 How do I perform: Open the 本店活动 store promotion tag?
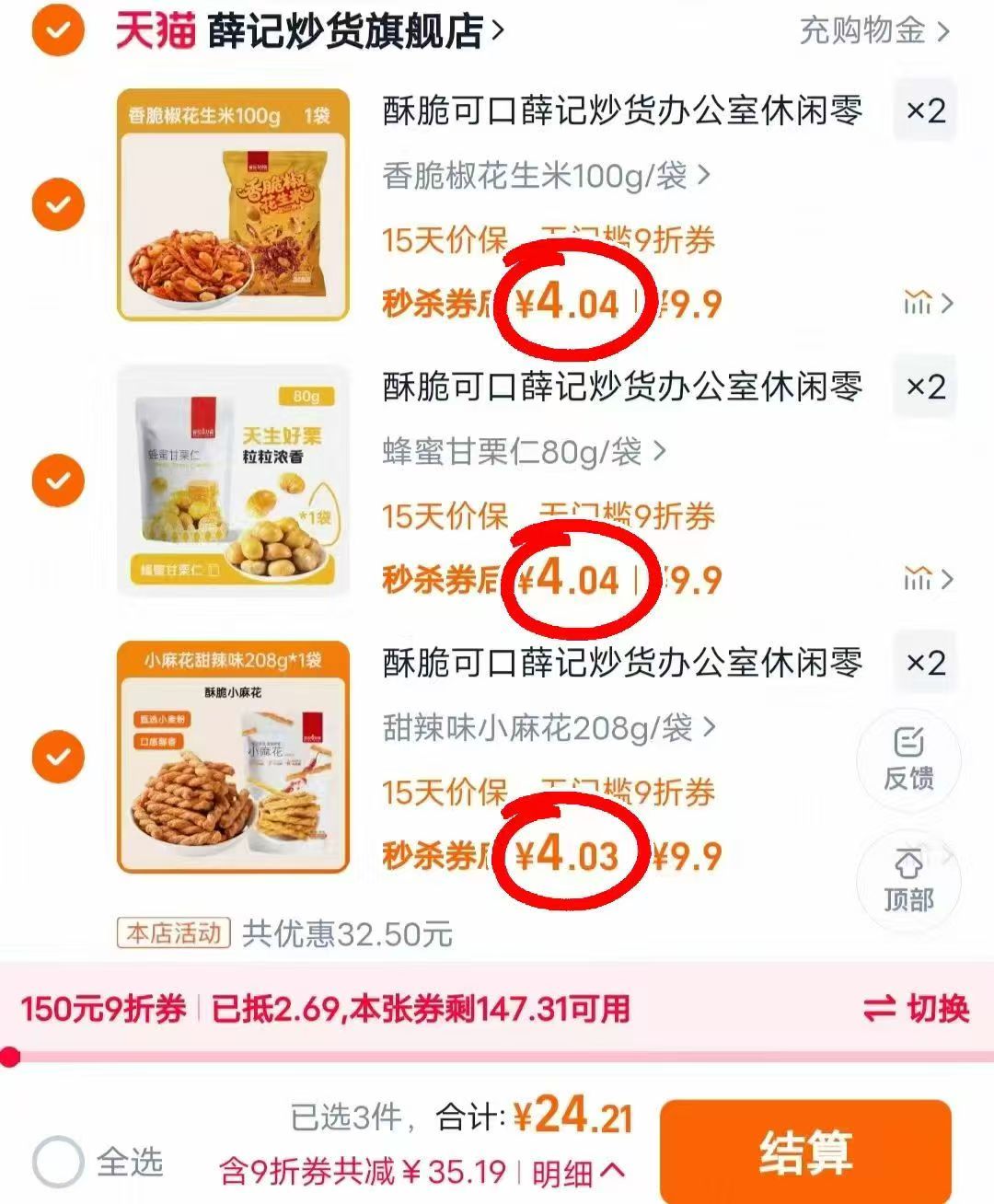[171, 933]
